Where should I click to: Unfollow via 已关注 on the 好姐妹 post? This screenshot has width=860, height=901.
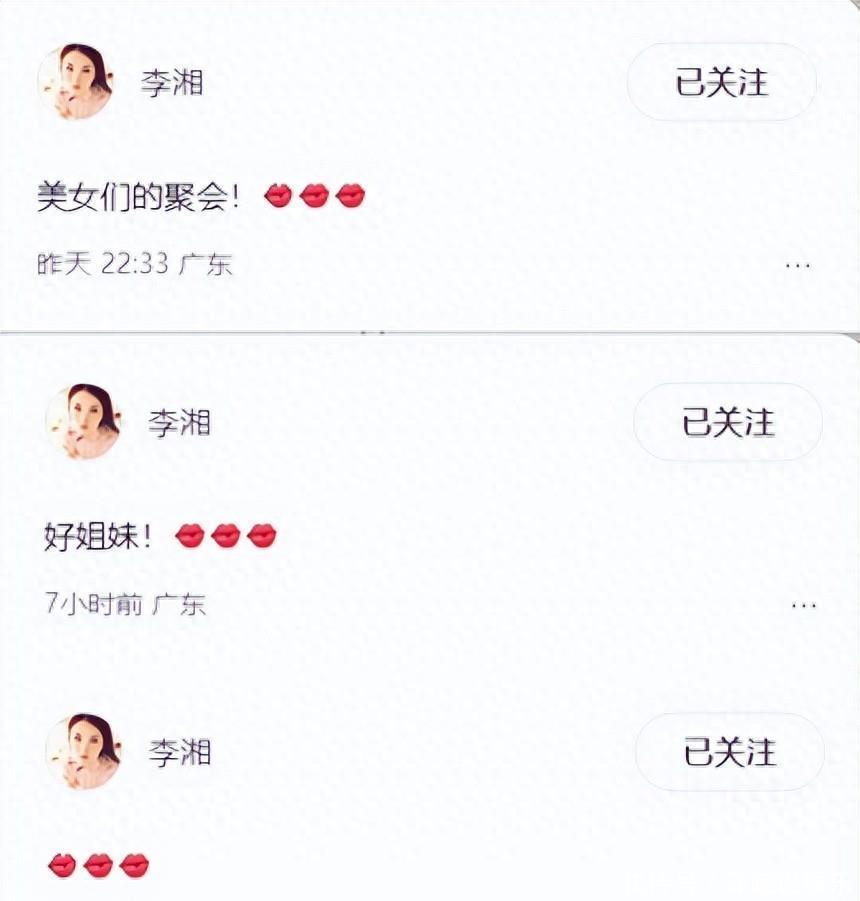(728, 422)
